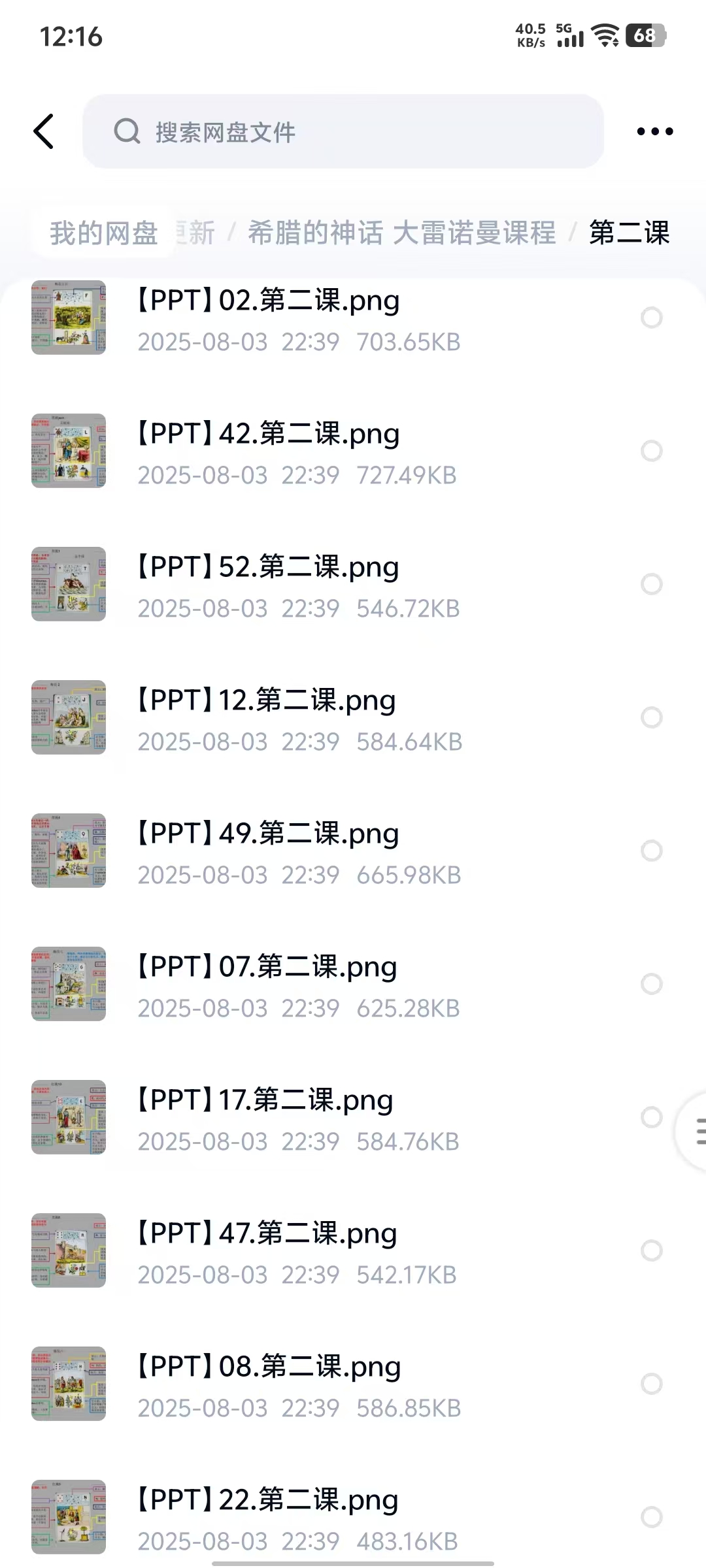Open file 【PPT】49.第二课.png
Image resolution: width=706 pixels, height=1568 pixels.
(x=268, y=834)
